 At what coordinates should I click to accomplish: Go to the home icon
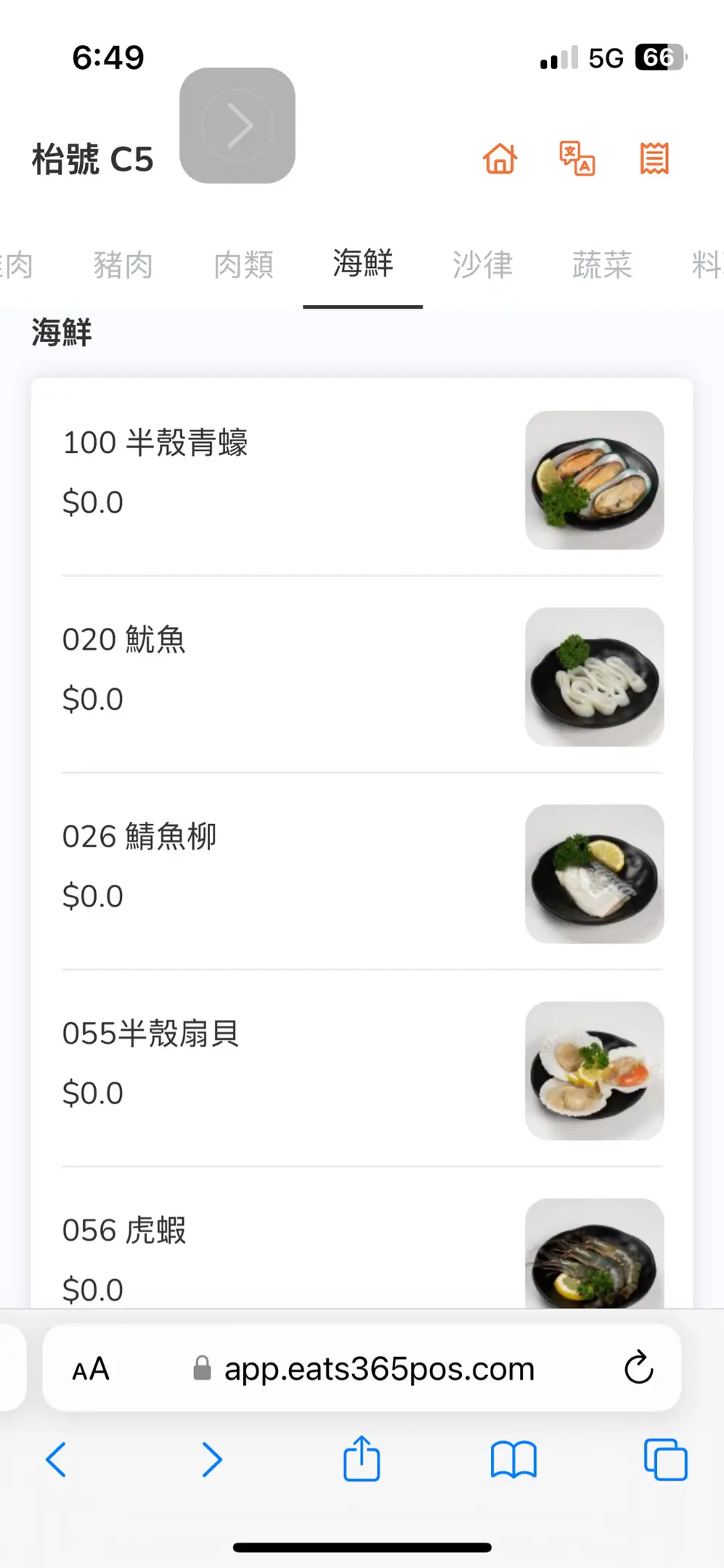pos(500,158)
